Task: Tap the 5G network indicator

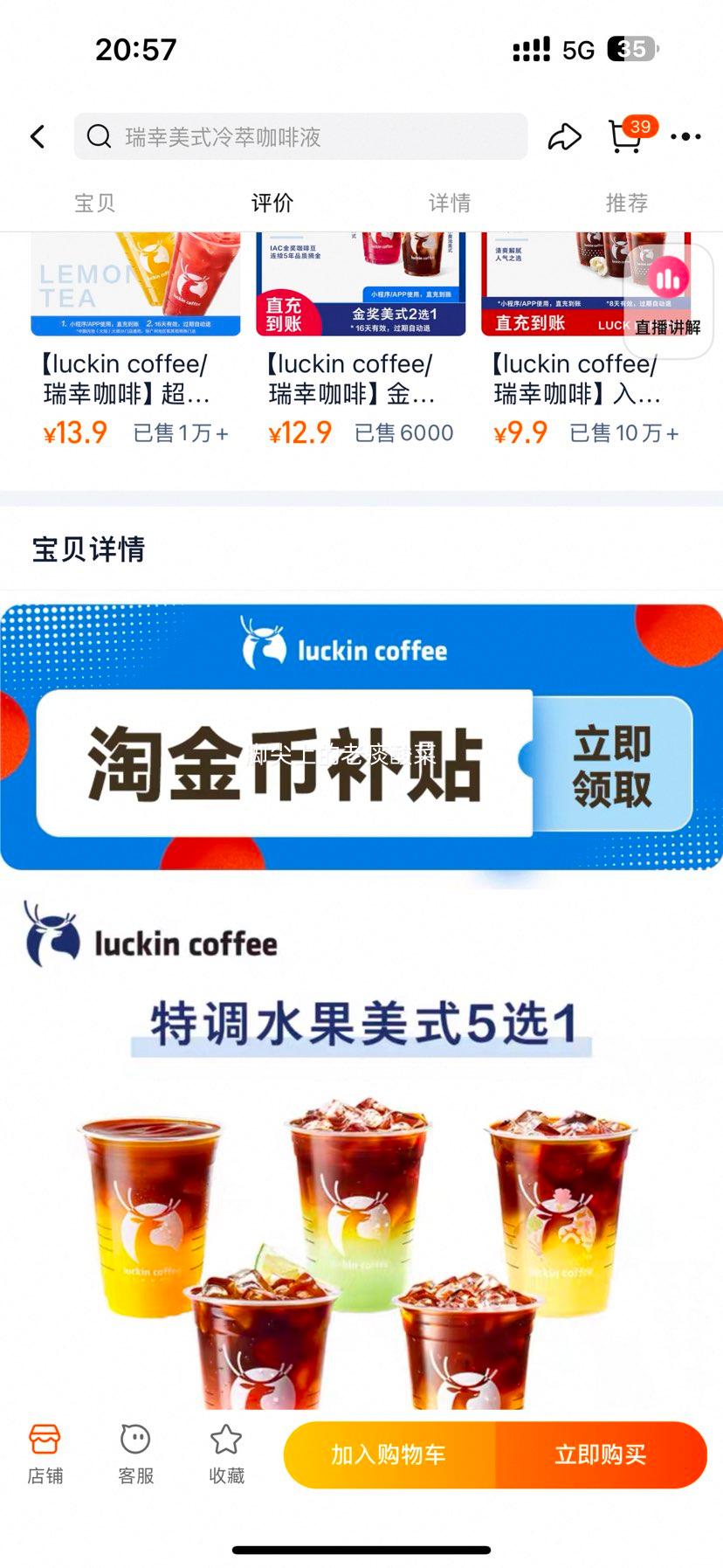Action: [578, 50]
